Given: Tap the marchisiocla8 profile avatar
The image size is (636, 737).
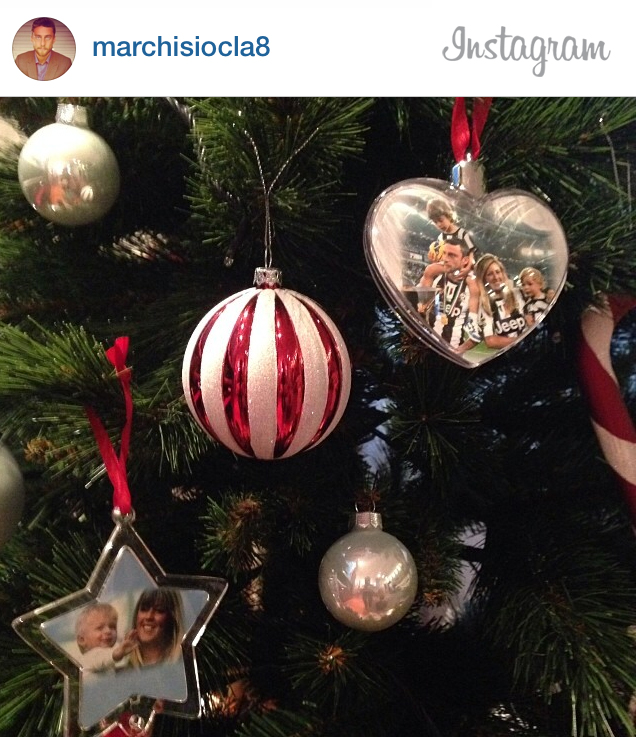Looking at the screenshot, I should [44, 48].
